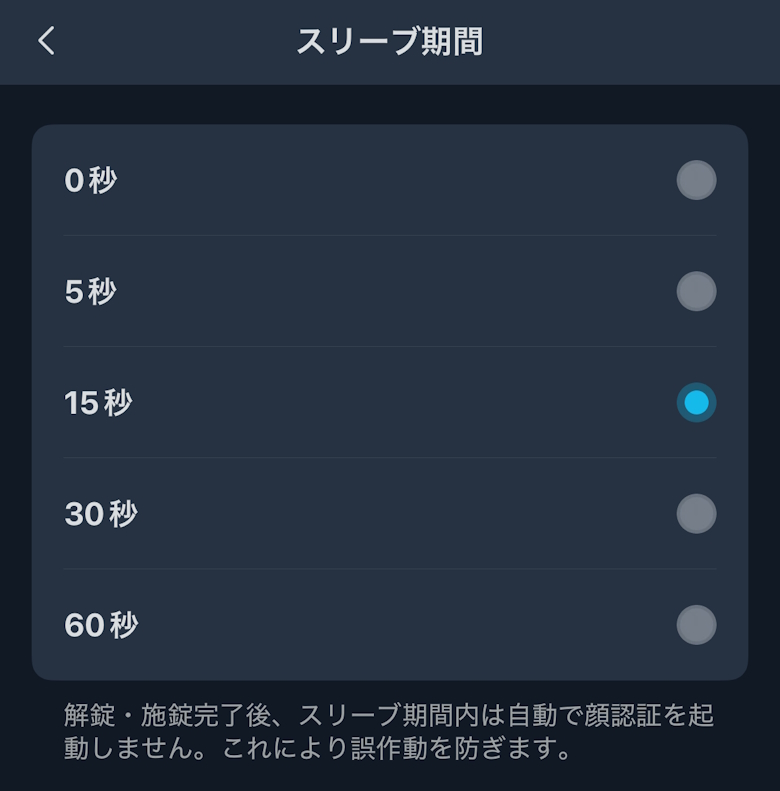The height and width of the screenshot is (791, 780).
Task: Set the sleep period to 30秒
Action: coord(696,513)
